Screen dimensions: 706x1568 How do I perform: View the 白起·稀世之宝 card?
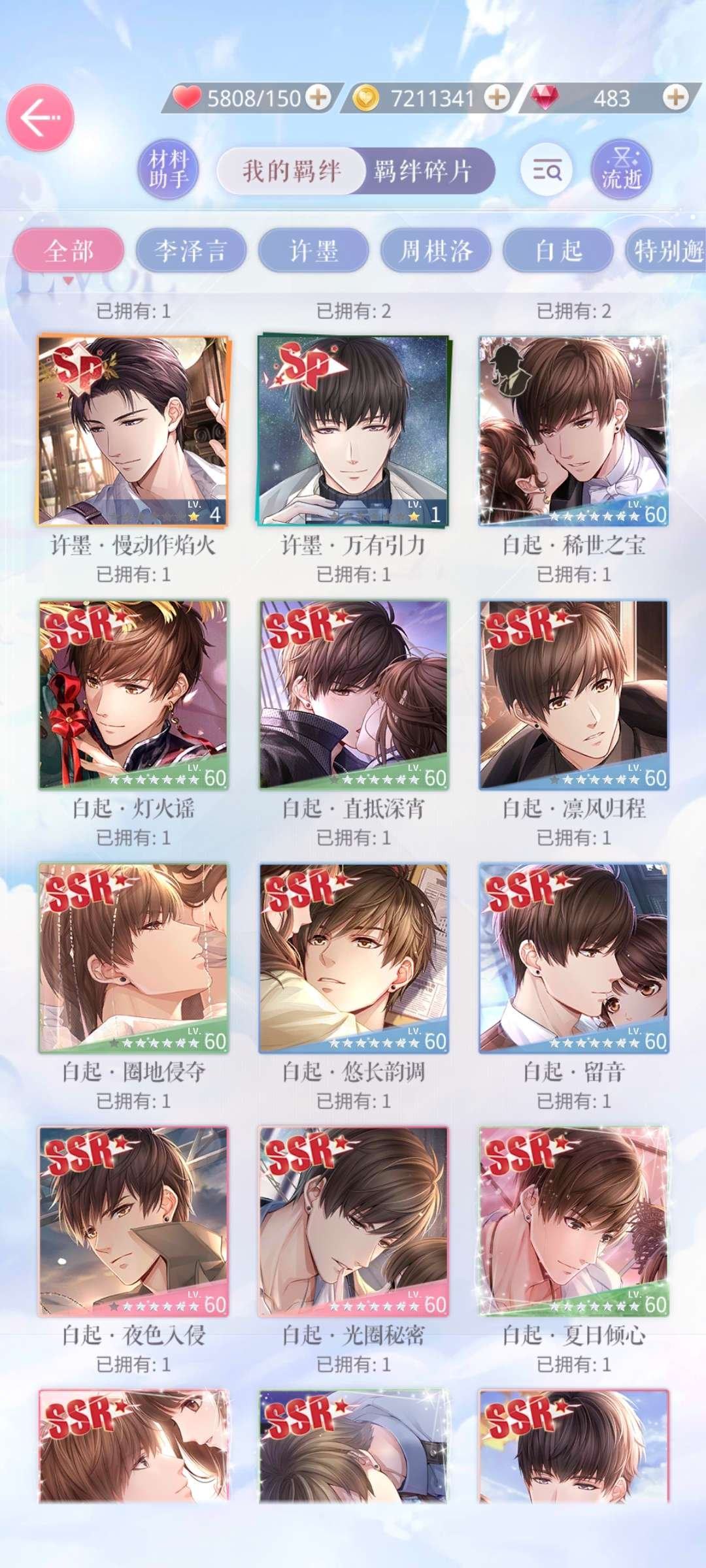click(x=574, y=431)
